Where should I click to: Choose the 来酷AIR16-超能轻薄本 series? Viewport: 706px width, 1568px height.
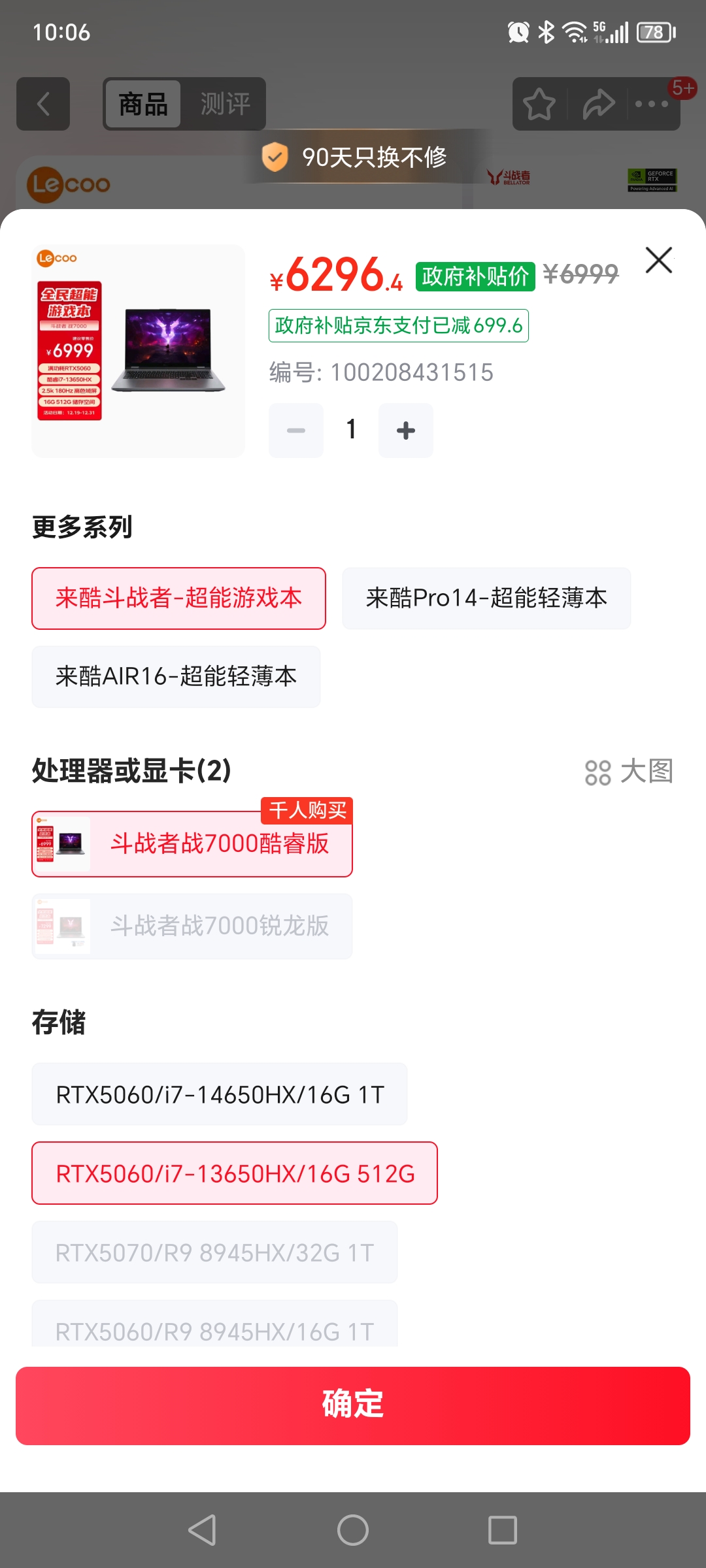point(176,677)
